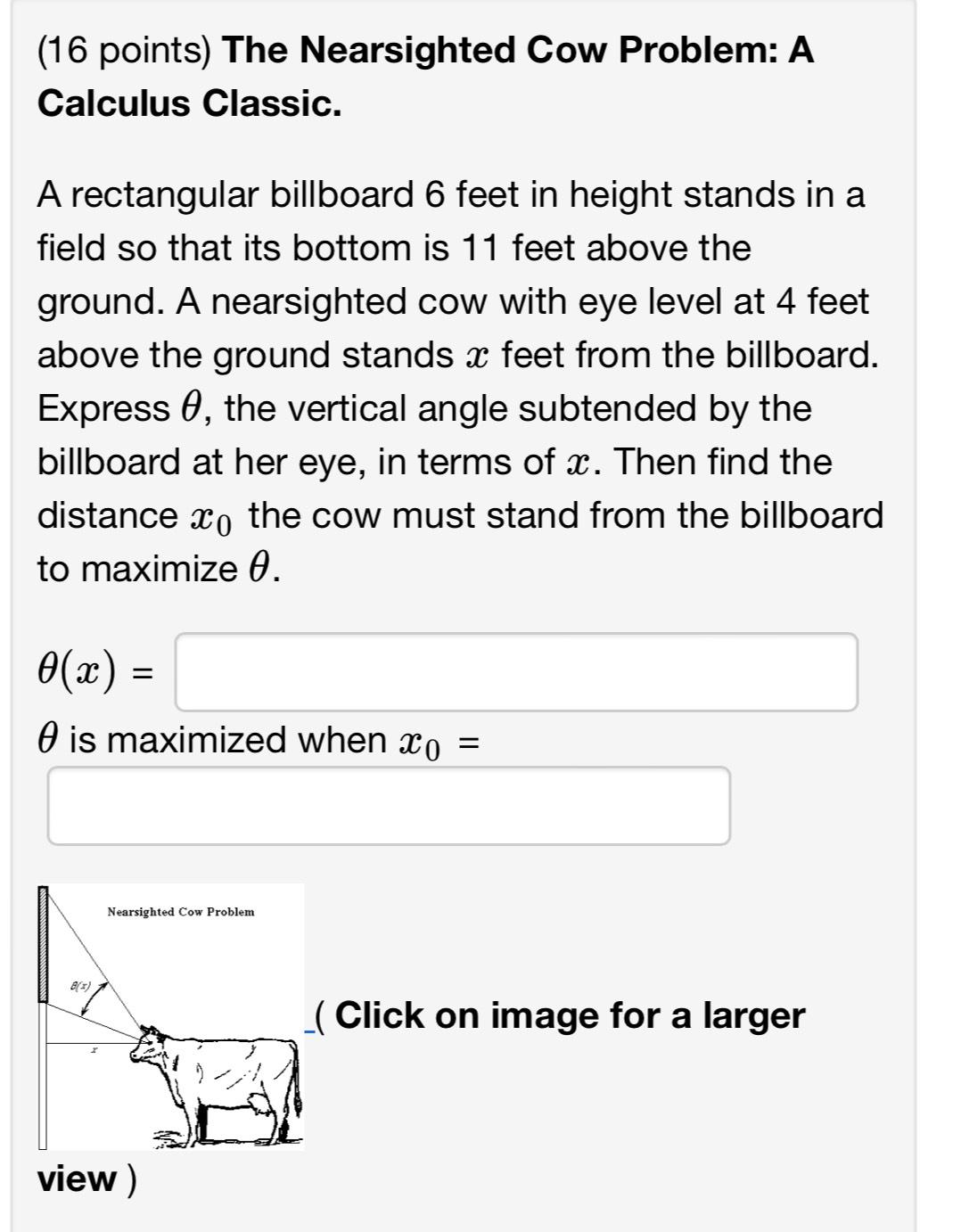The image size is (961, 1232).
Task: Click the Nearsighted Cow Problem diagram title
Action: 180,910
